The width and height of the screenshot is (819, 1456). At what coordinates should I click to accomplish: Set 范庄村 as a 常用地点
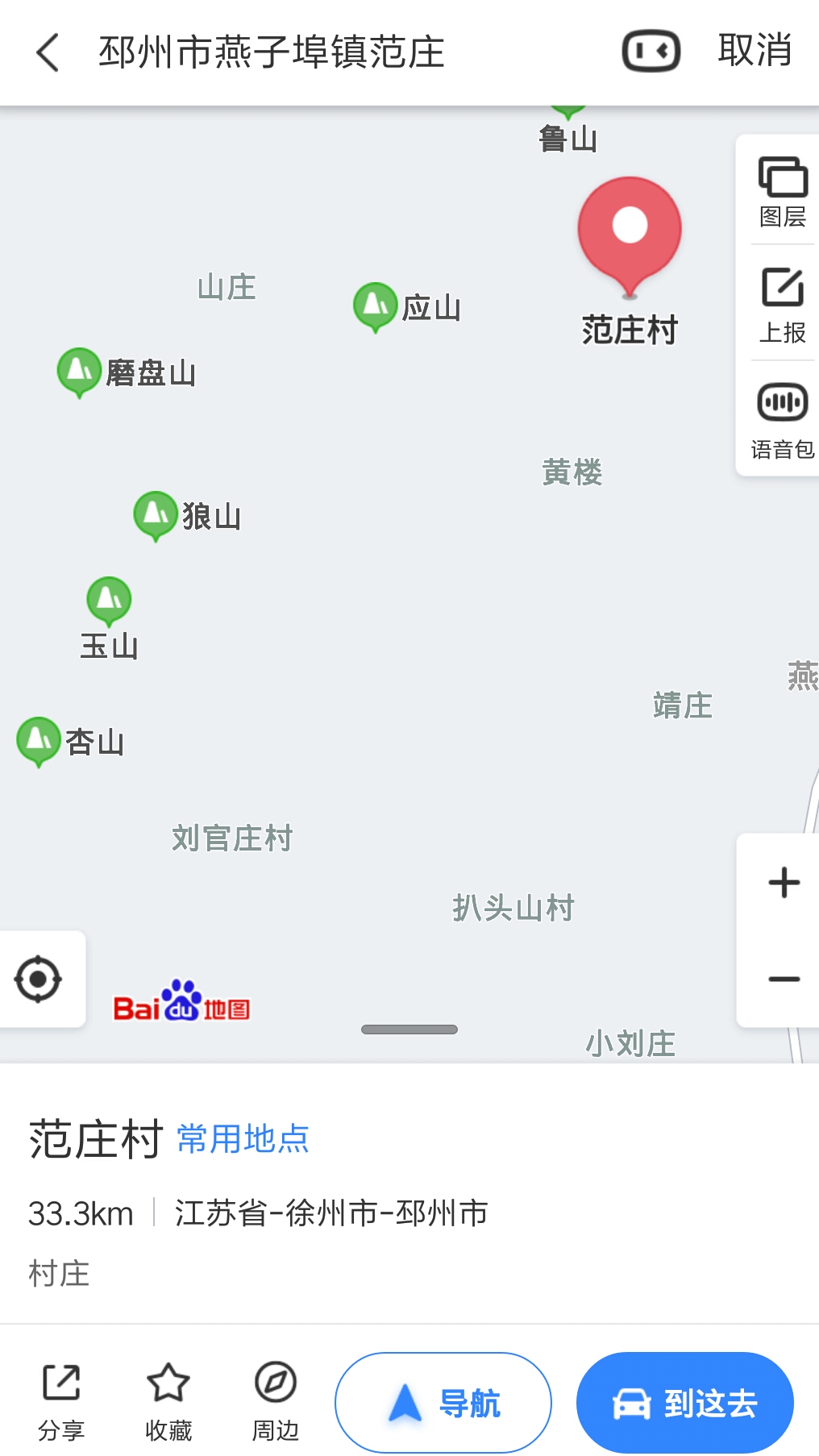click(243, 1138)
